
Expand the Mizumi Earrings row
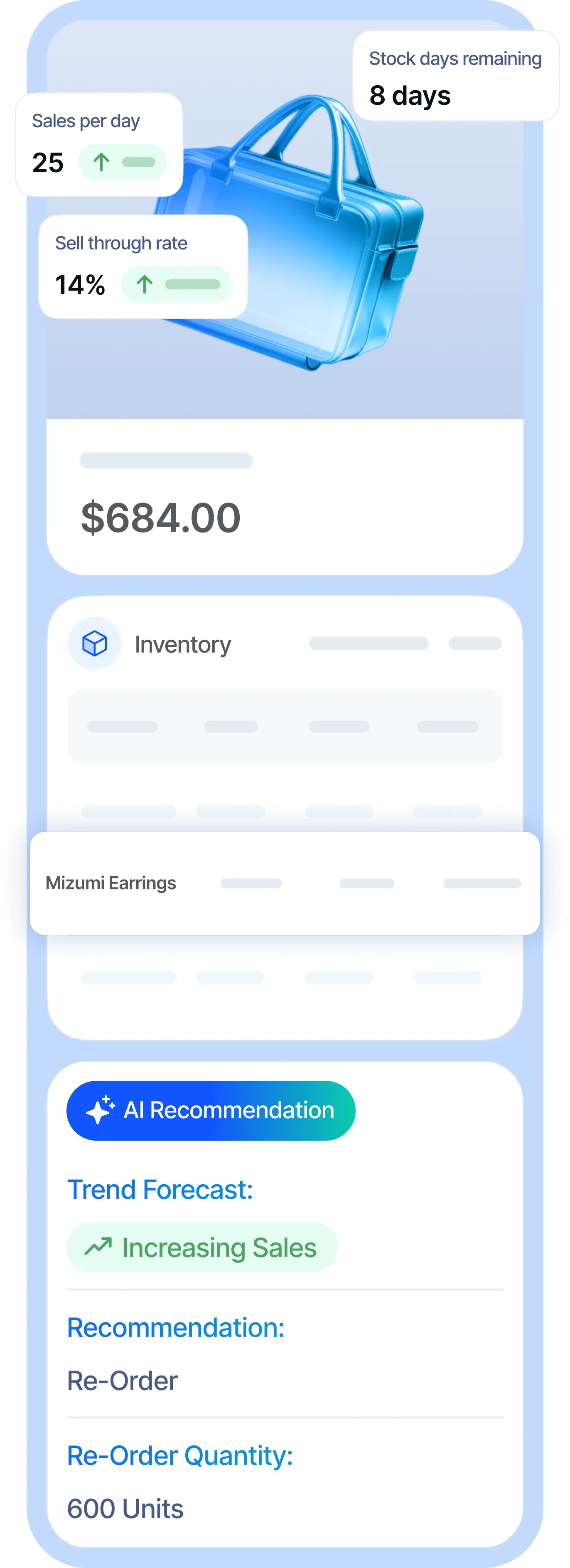coord(285,883)
